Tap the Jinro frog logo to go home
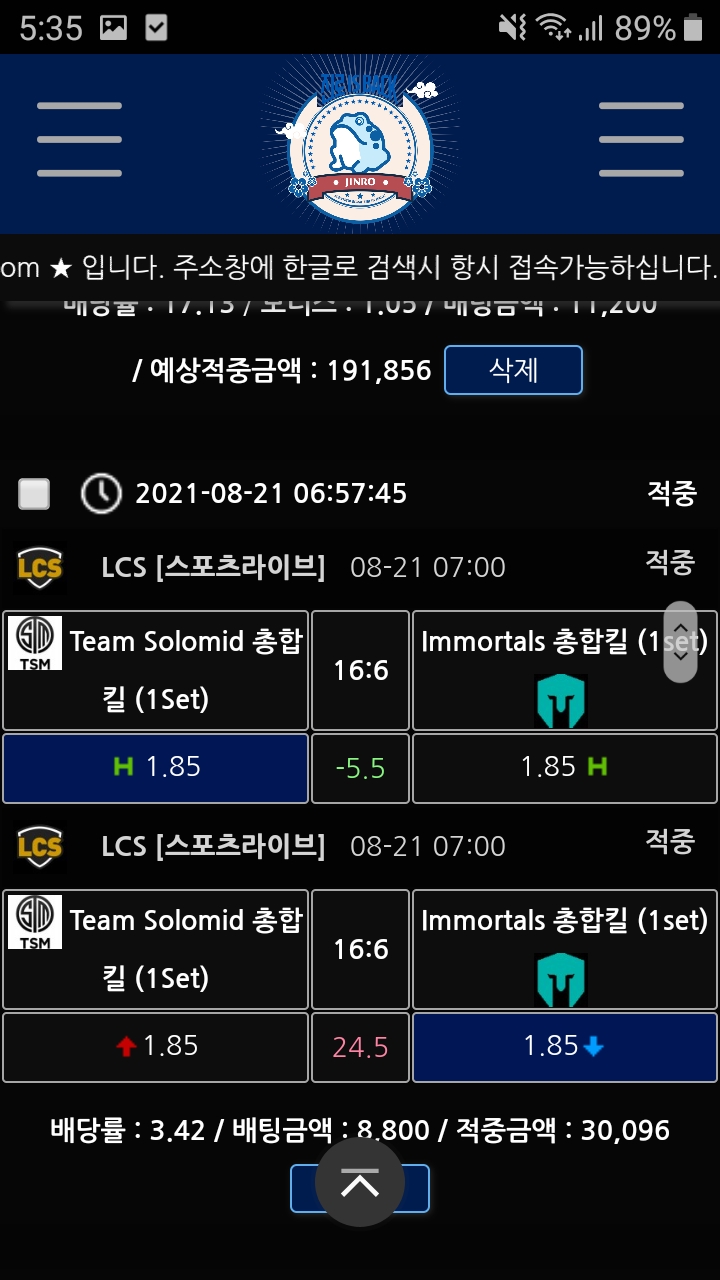 pyautogui.click(x=360, y=141)
